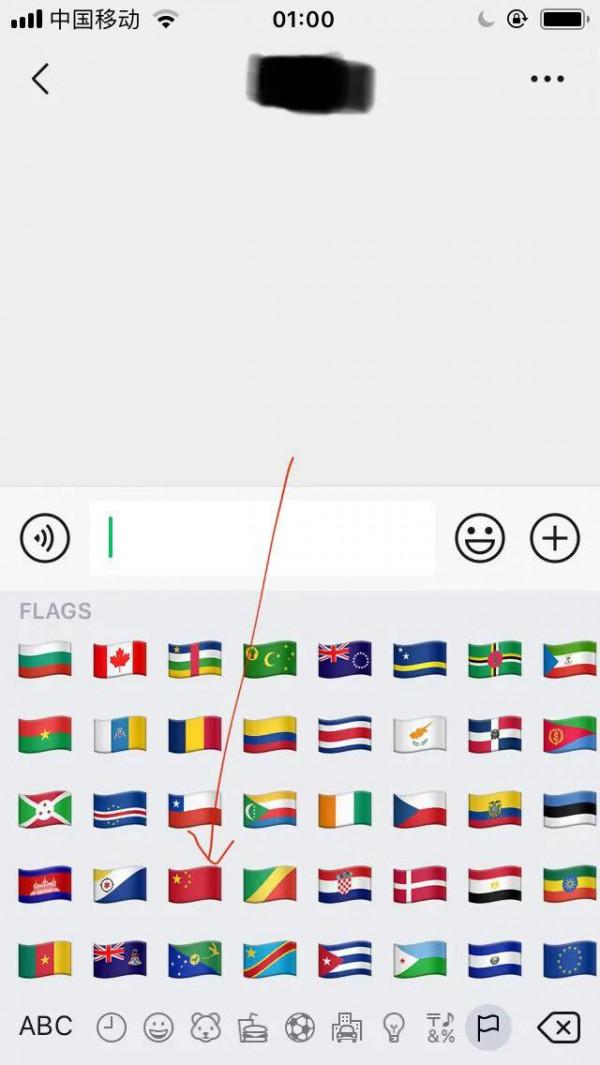This screenshot has width=600, height=1065.
Task: Switch to smileys emoji category
Action: click(158, 1027)
